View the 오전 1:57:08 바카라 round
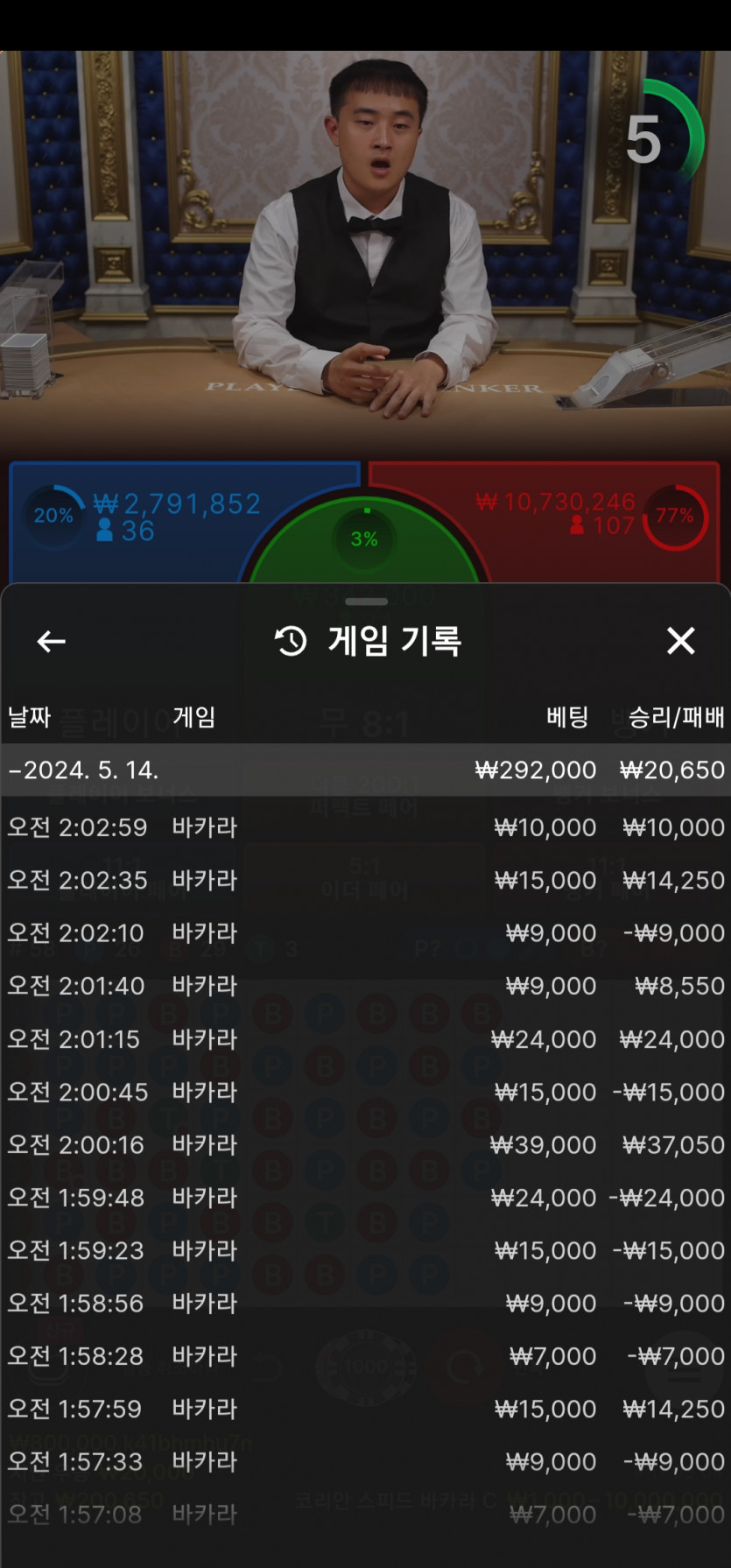The image size is (731, 1568). pos(366,1515)
